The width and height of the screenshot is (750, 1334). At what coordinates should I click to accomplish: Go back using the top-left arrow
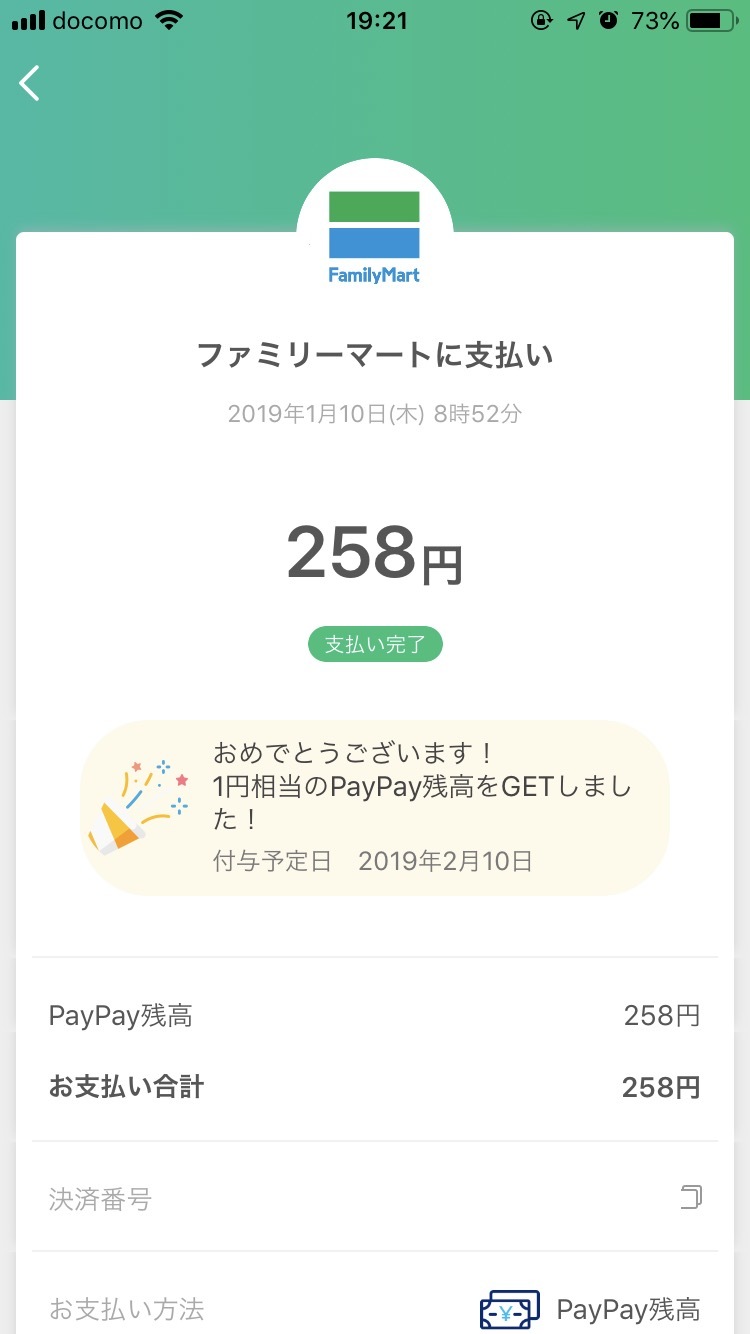point(30,84)
